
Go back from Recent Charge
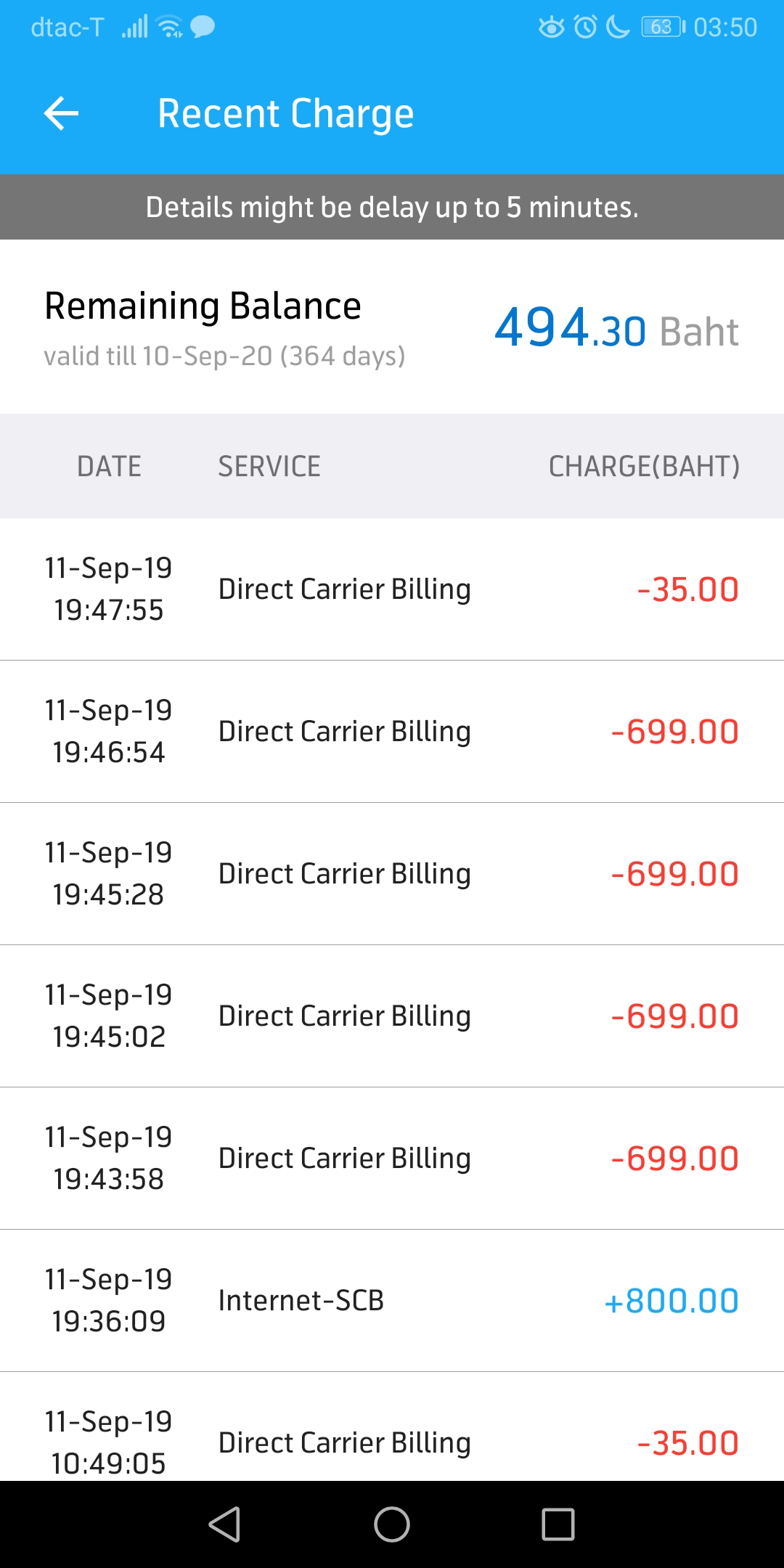[61, 114]
